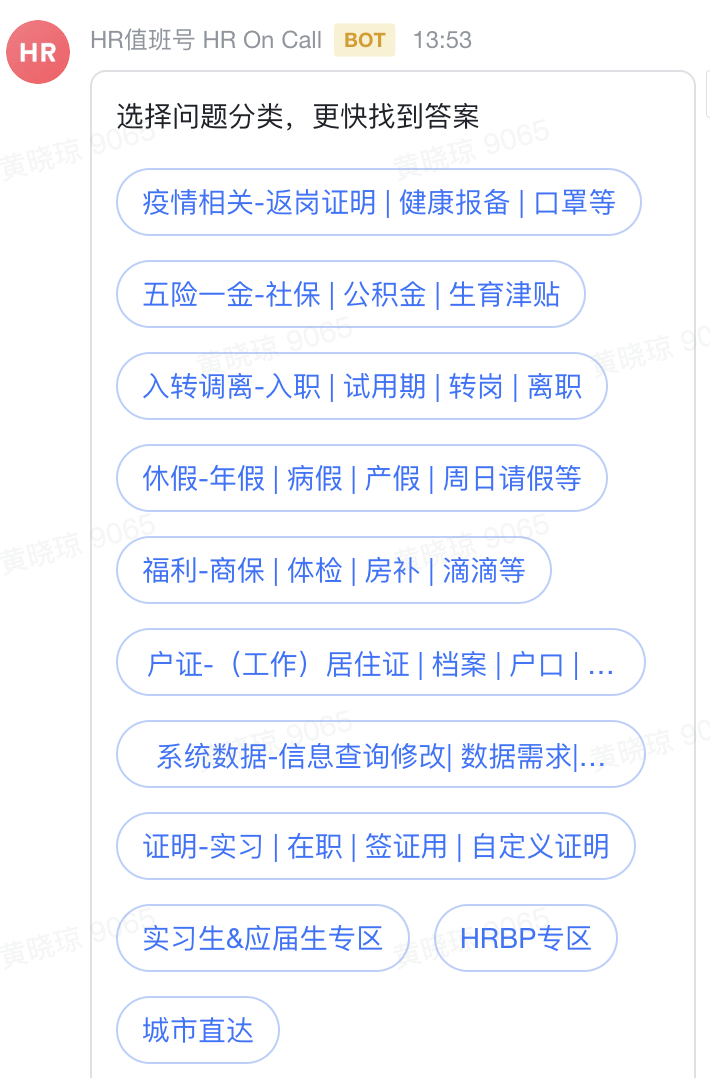Open 系统数据-信息查询修改 category

click(x=380, y=754)
